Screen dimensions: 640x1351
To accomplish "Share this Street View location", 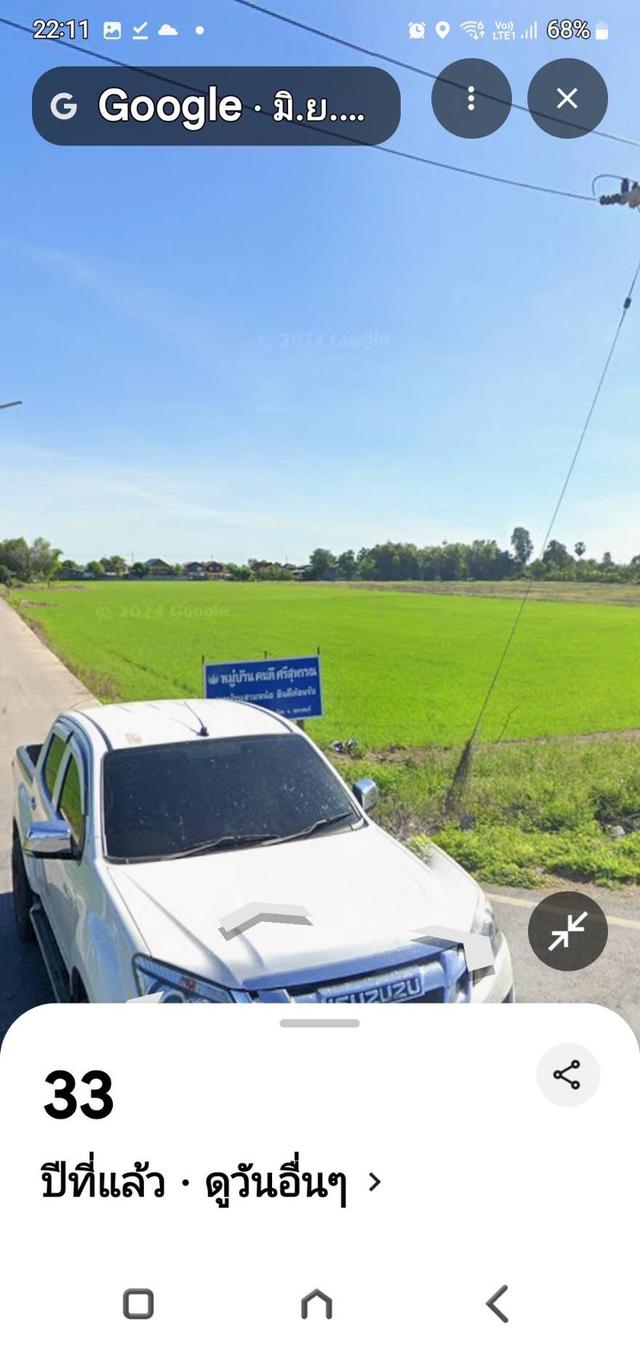I will coord(567,1075).
